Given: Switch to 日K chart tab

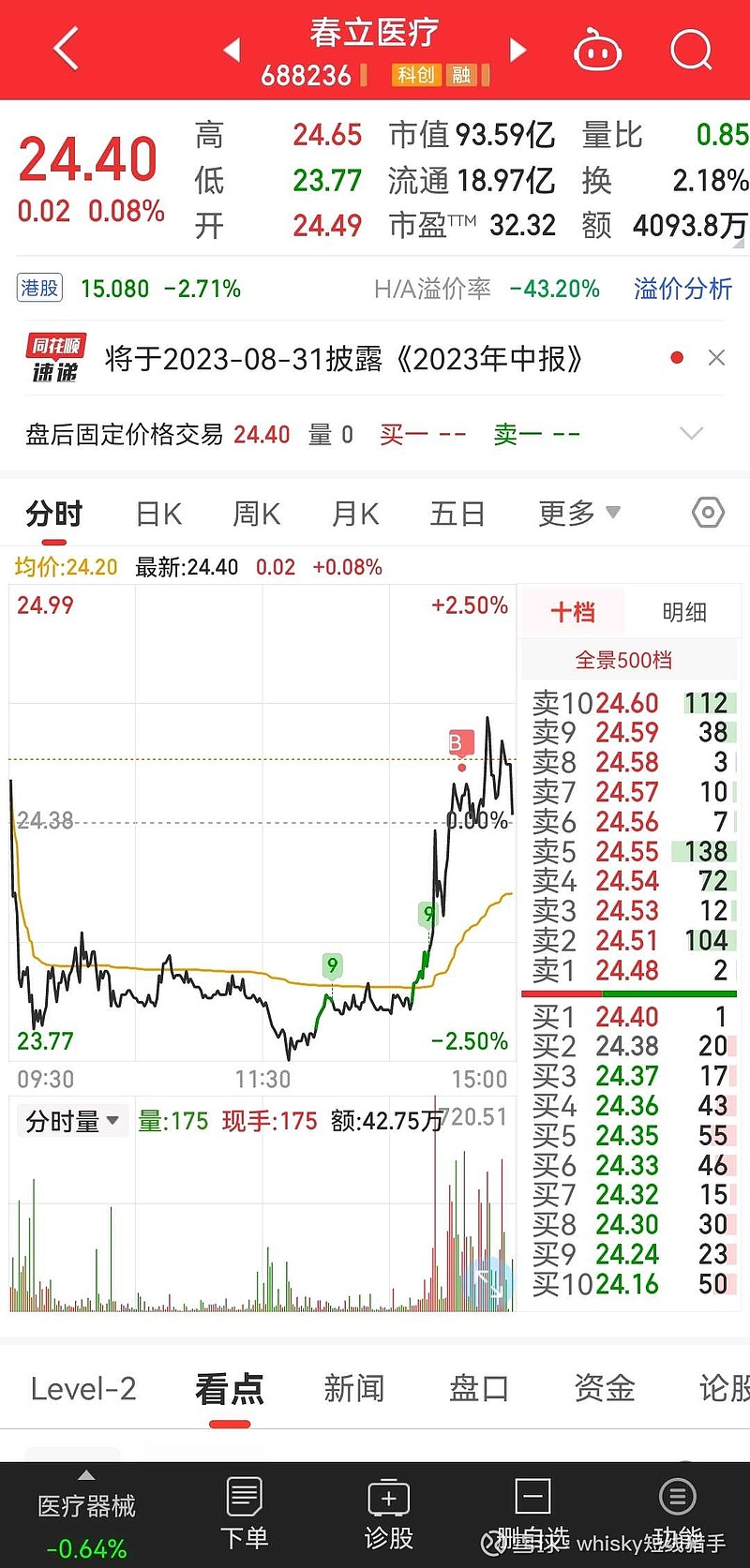Looking at the screenshot, I should point(158,514).
